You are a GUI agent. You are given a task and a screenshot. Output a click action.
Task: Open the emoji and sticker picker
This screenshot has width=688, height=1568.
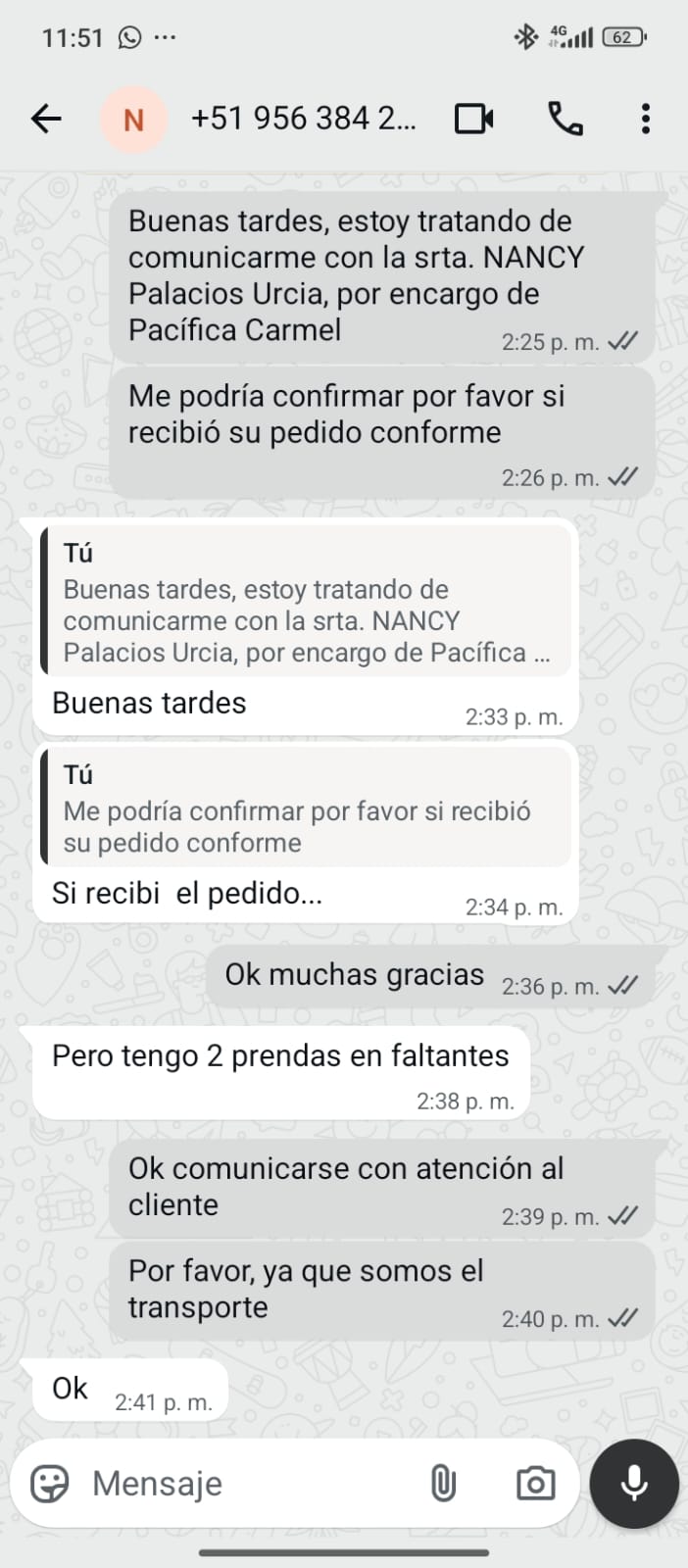point(50,1484)
